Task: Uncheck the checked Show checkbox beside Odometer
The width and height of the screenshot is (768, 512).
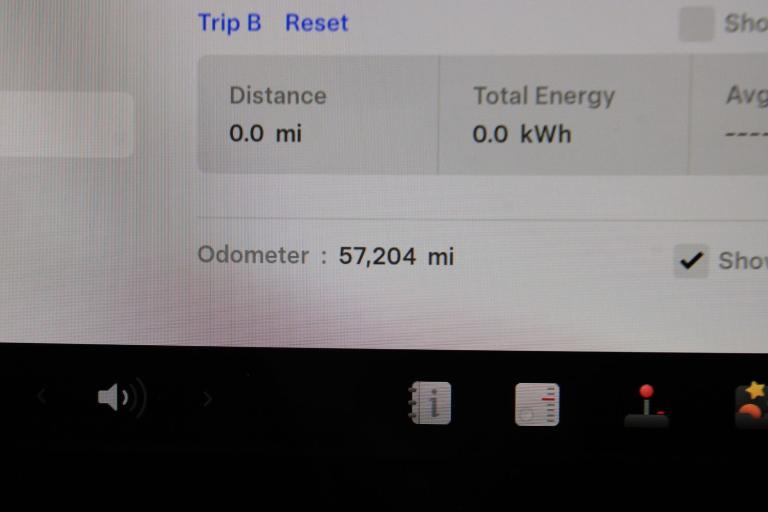Action: coord(690,261)
